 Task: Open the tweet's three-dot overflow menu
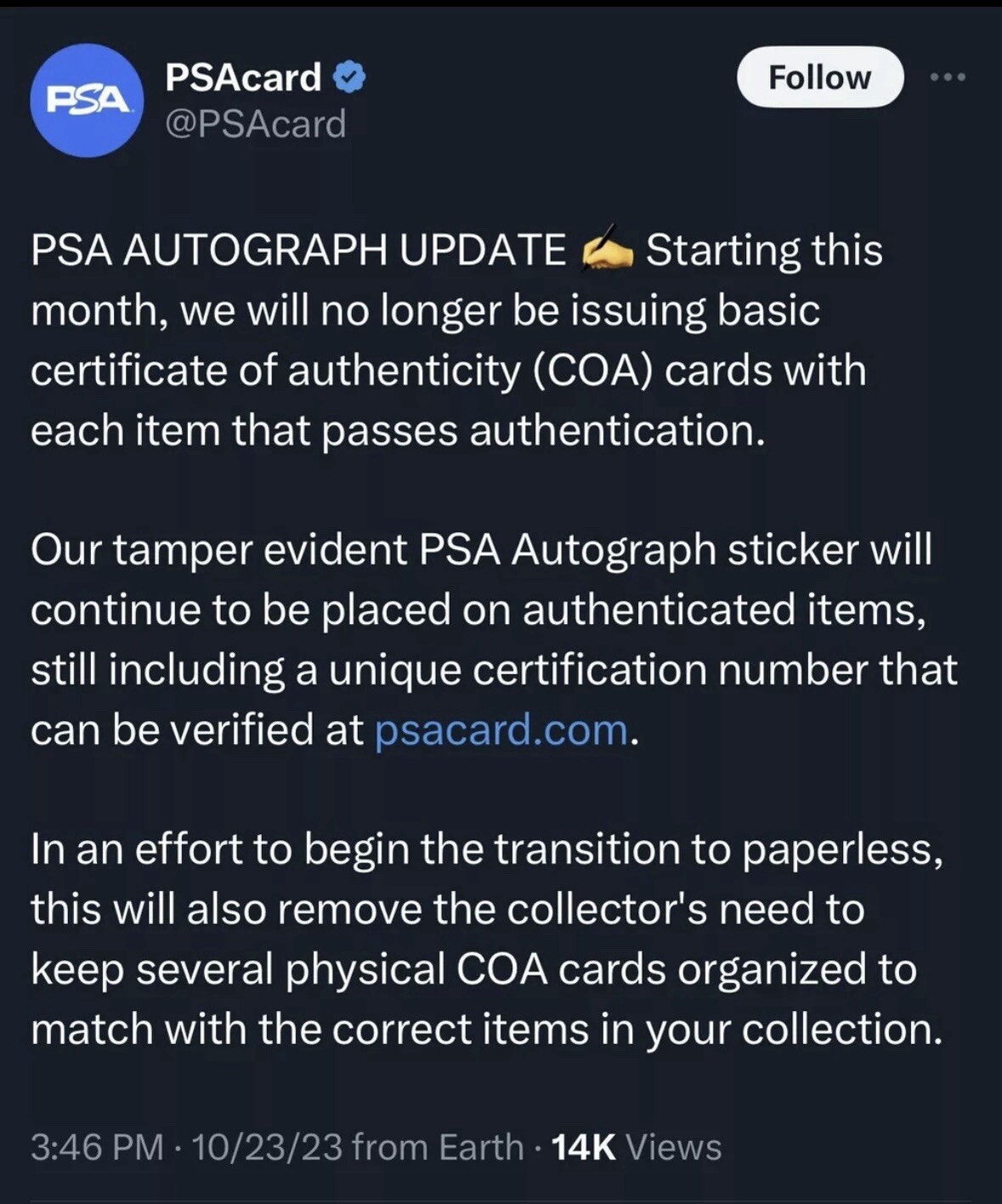pos(948,77)
